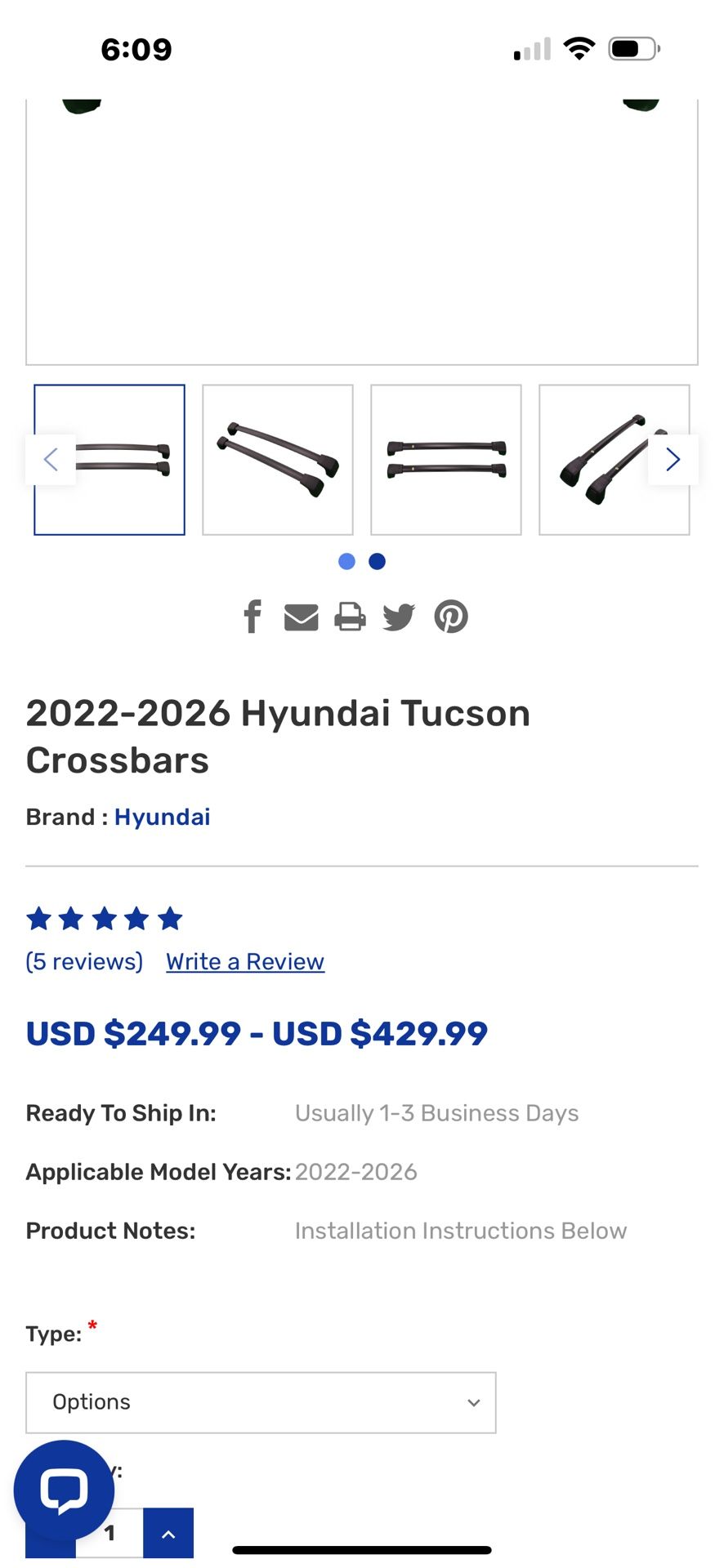
Task: Print this product page
Action: (350, 617)
